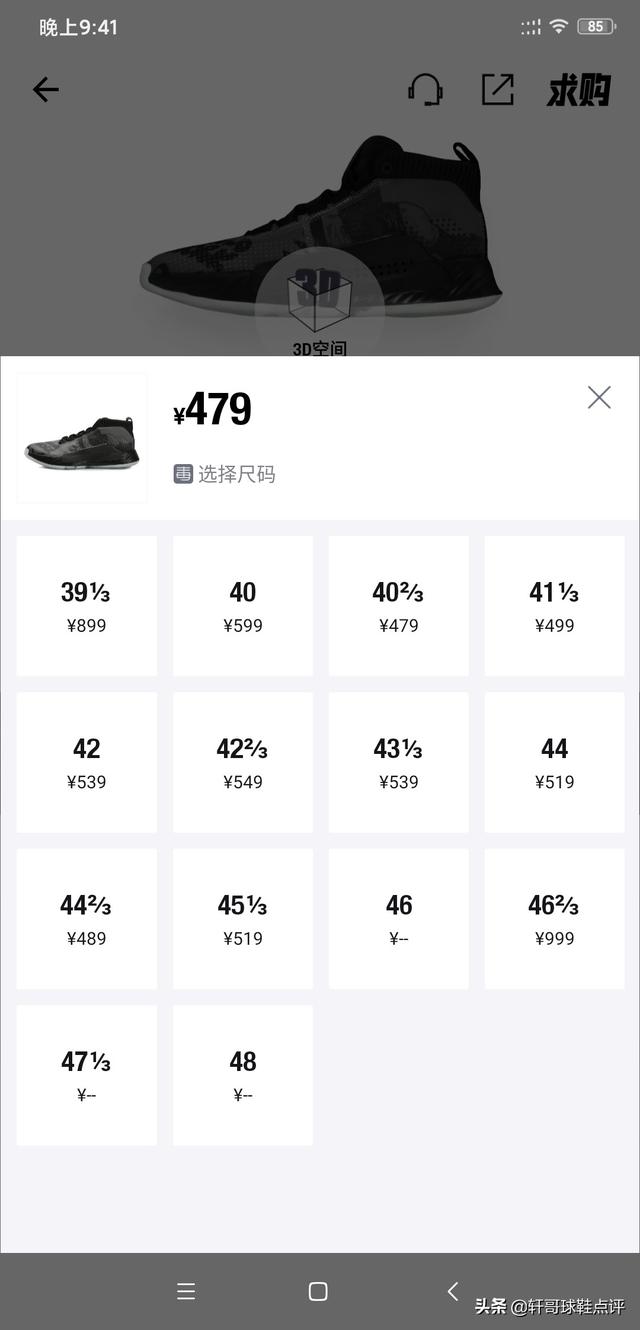The image size is (640, 1330).
Task: Choose size 44⅔ at ¥489
Action: coord(87,919)
